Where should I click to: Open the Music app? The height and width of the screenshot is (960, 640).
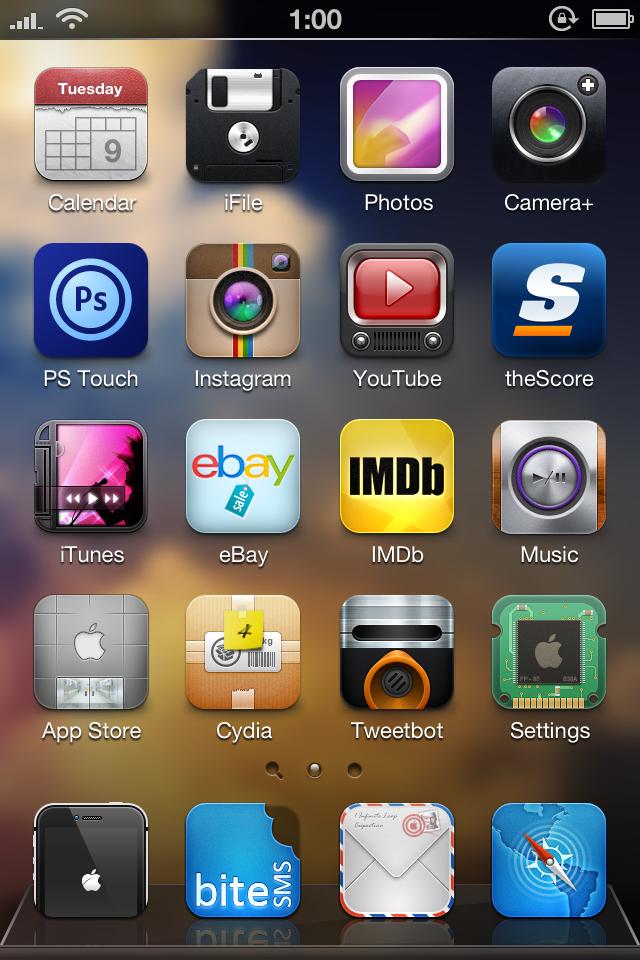pos(548,476)
